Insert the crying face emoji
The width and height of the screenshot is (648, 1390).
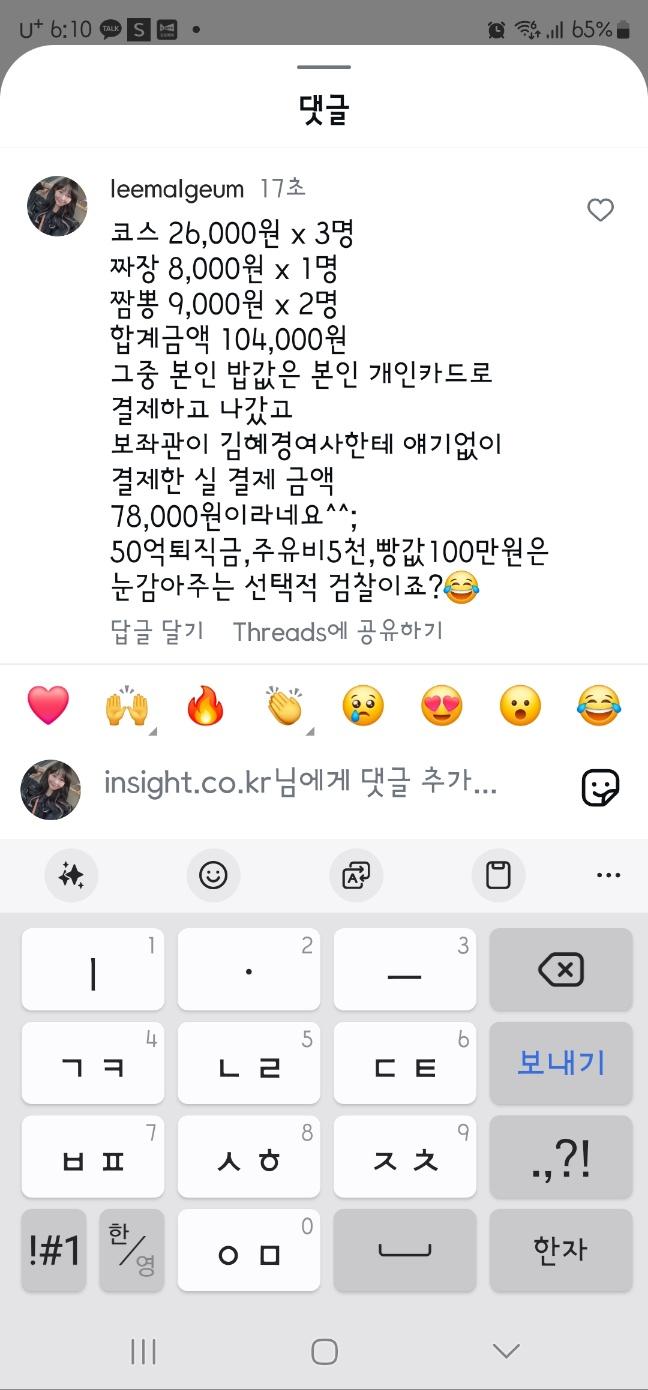(363, 706)
